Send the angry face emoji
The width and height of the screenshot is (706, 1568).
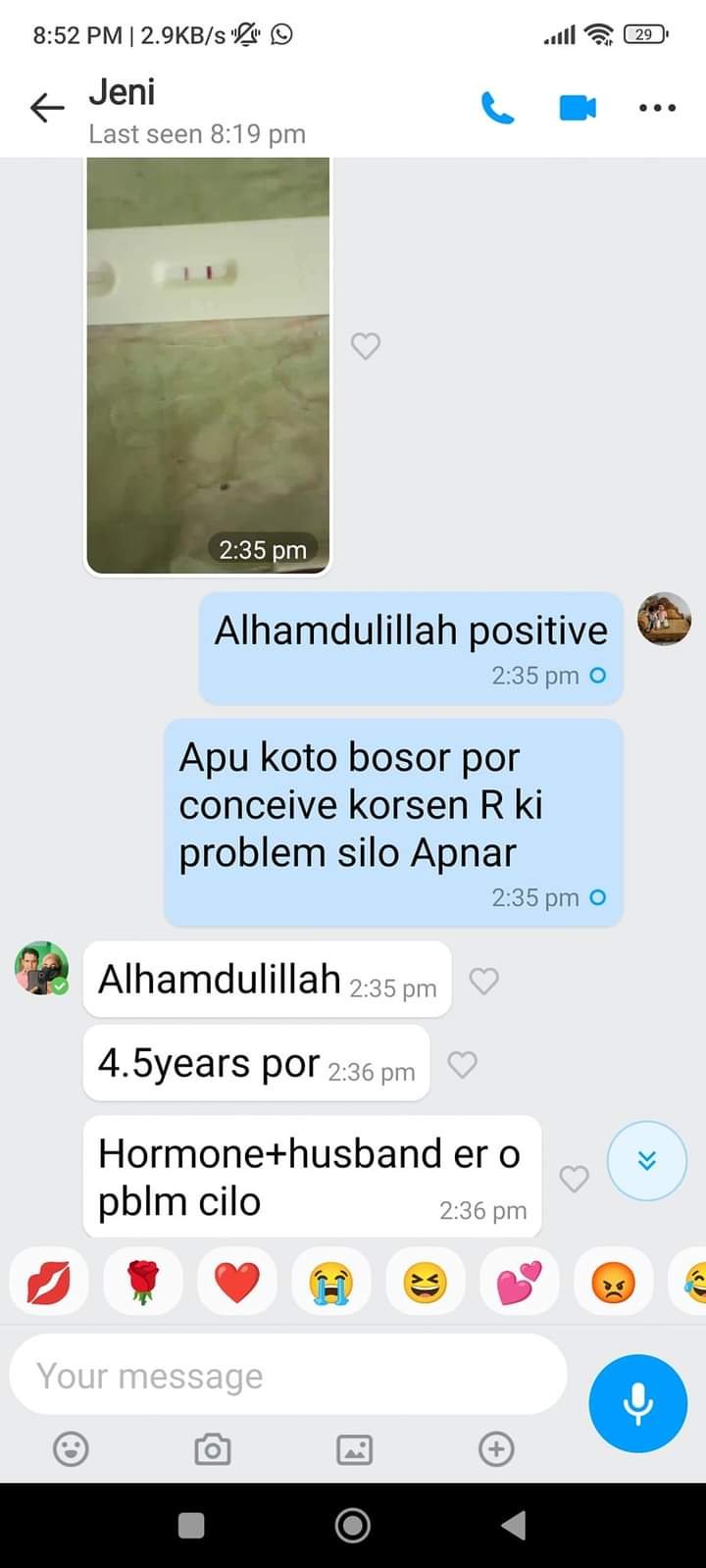point(614,1283)
